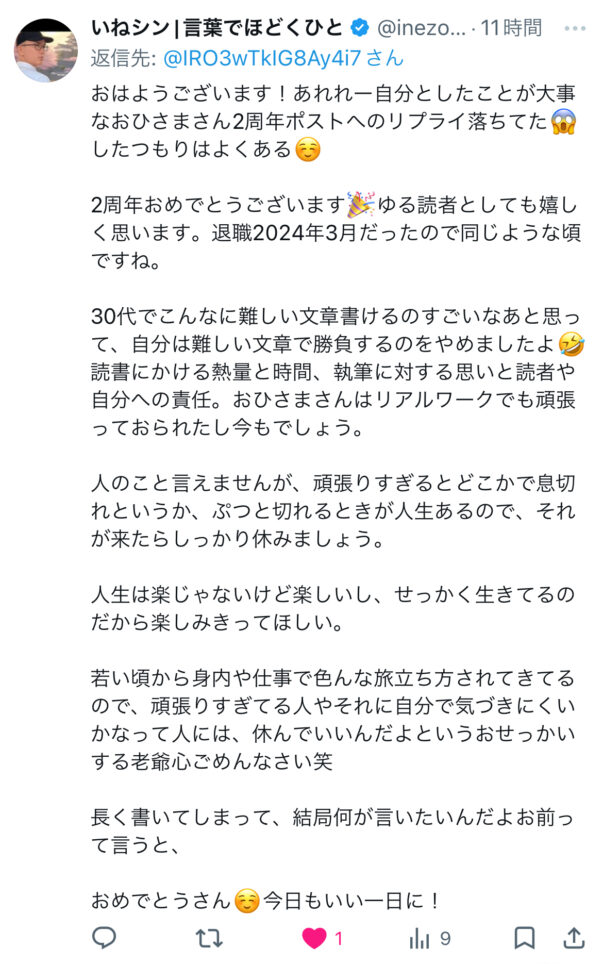
Task: Open いねシン's profile by display name
Action: [x=217, y=29]
